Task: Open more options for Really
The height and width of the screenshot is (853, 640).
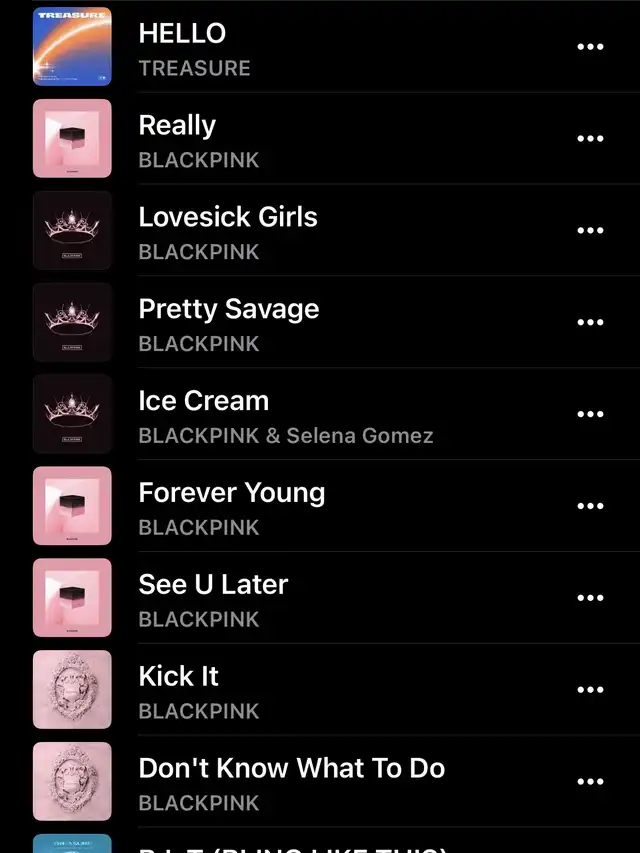Action: [590, 139]
